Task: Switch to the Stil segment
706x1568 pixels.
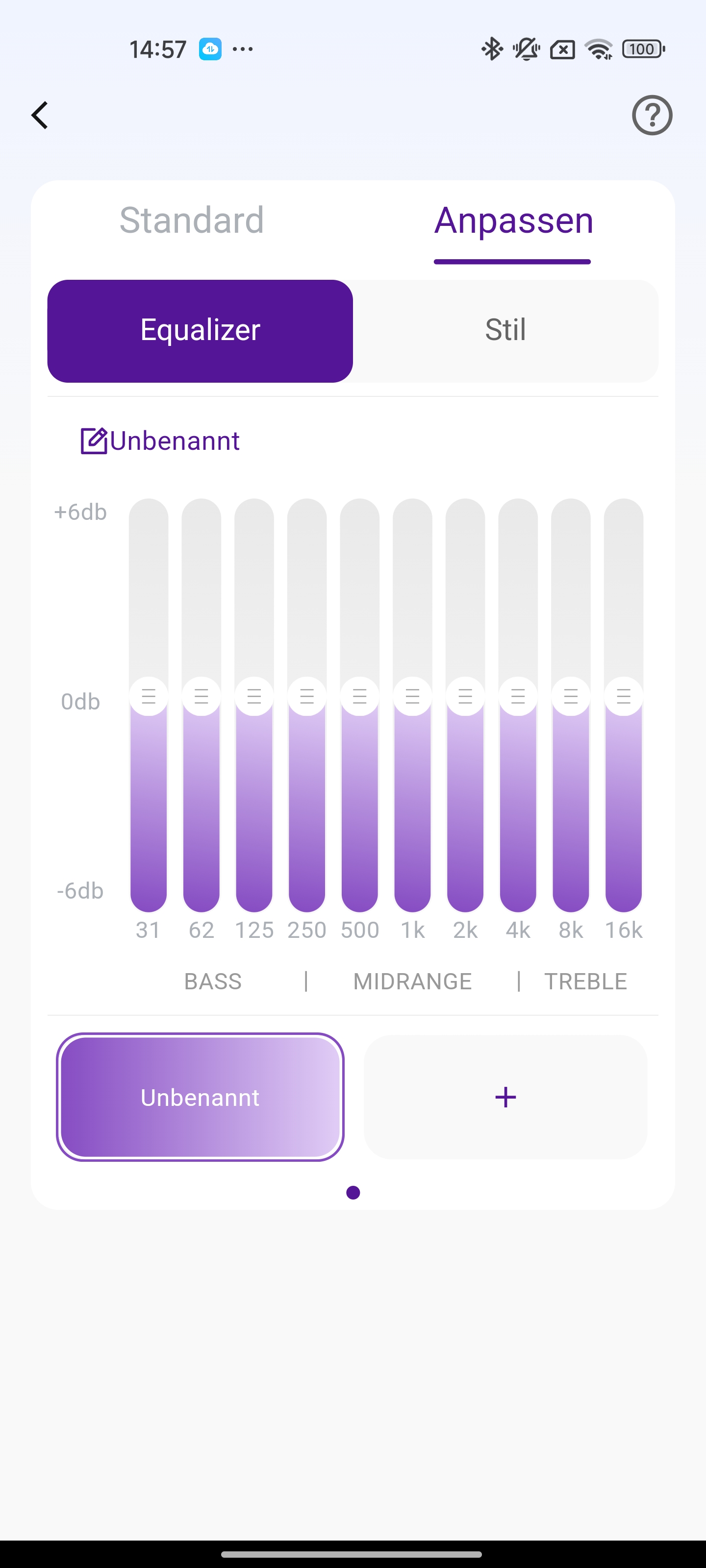Action: 505,331
